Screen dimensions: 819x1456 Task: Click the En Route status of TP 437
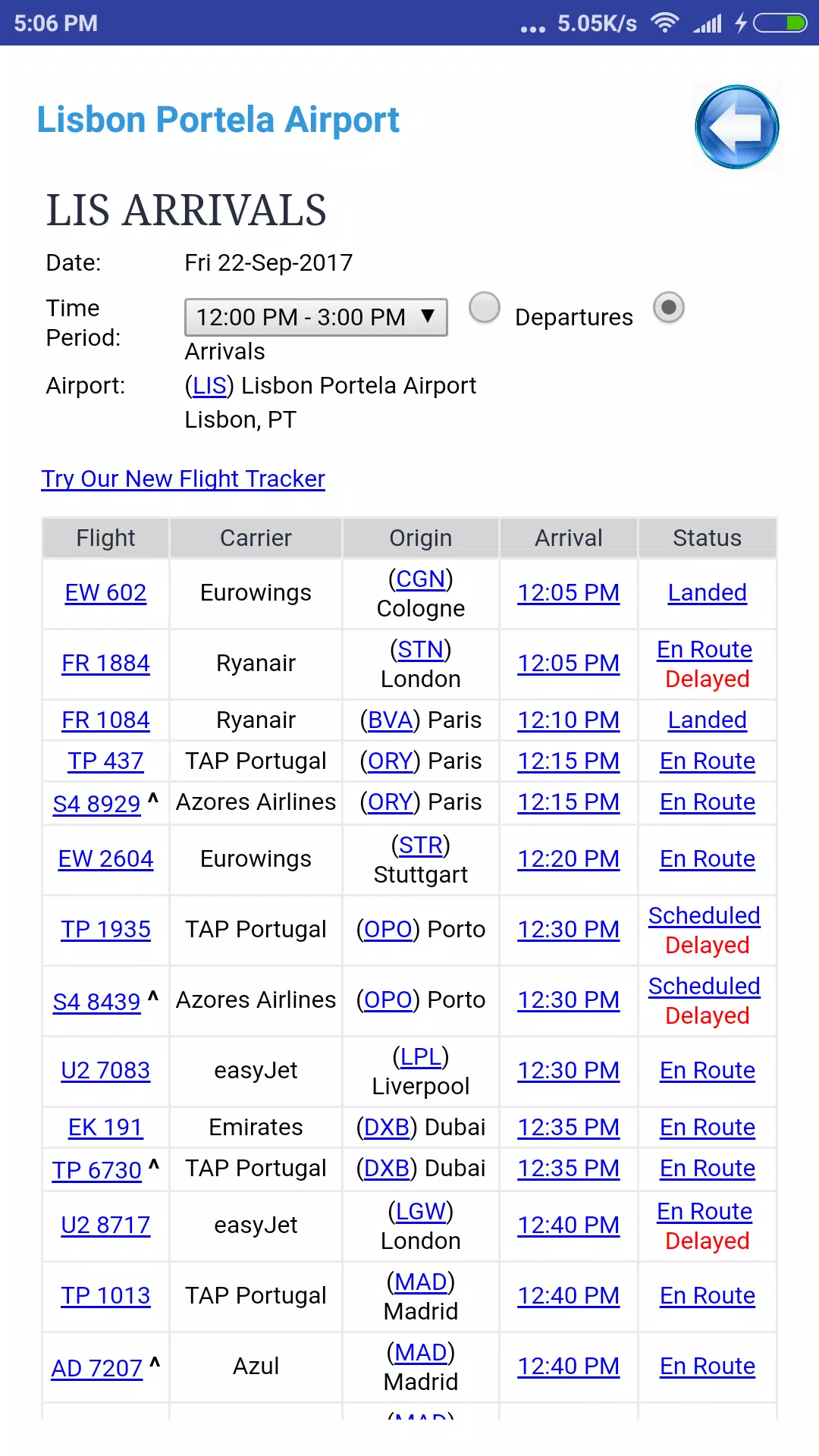click(707, 761)
